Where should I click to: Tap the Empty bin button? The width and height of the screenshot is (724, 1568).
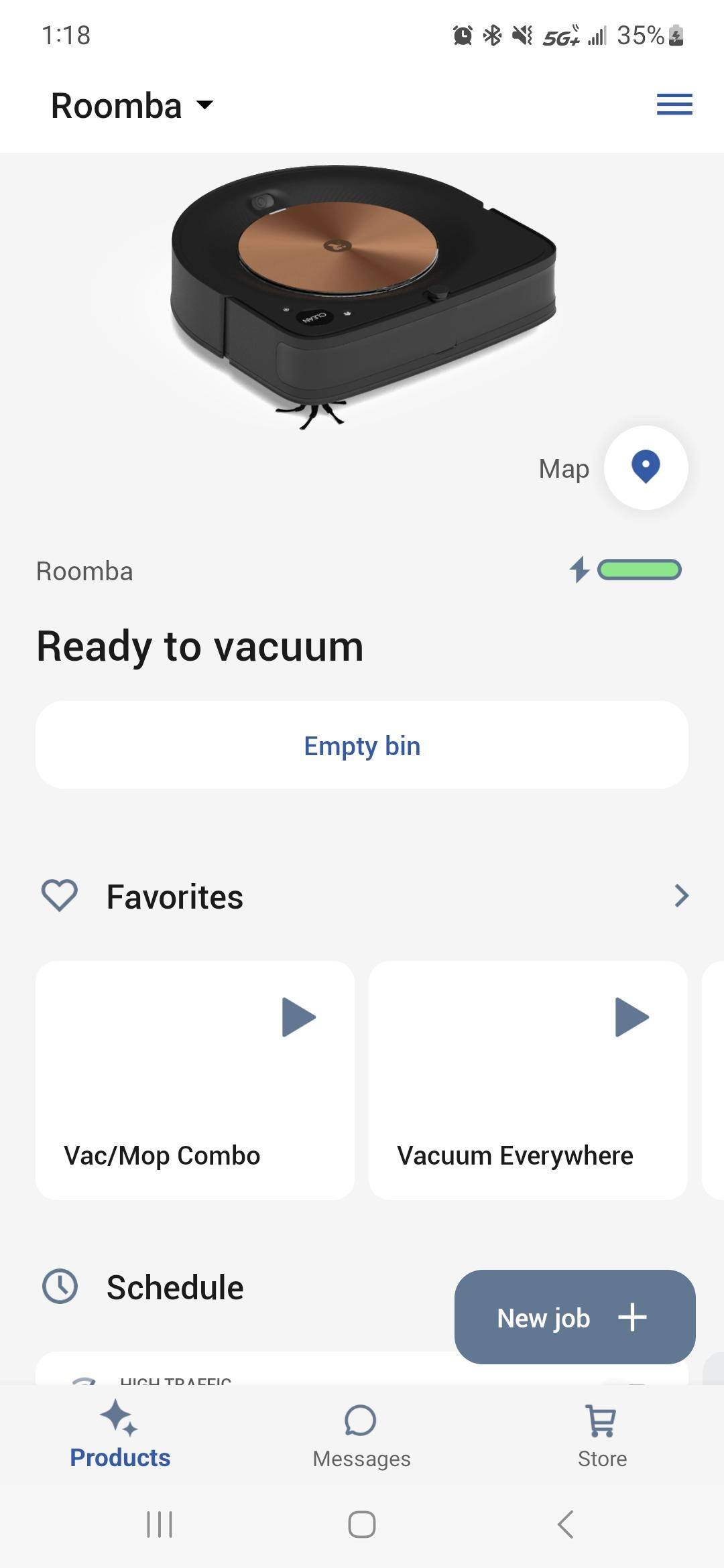pos(362,745)
